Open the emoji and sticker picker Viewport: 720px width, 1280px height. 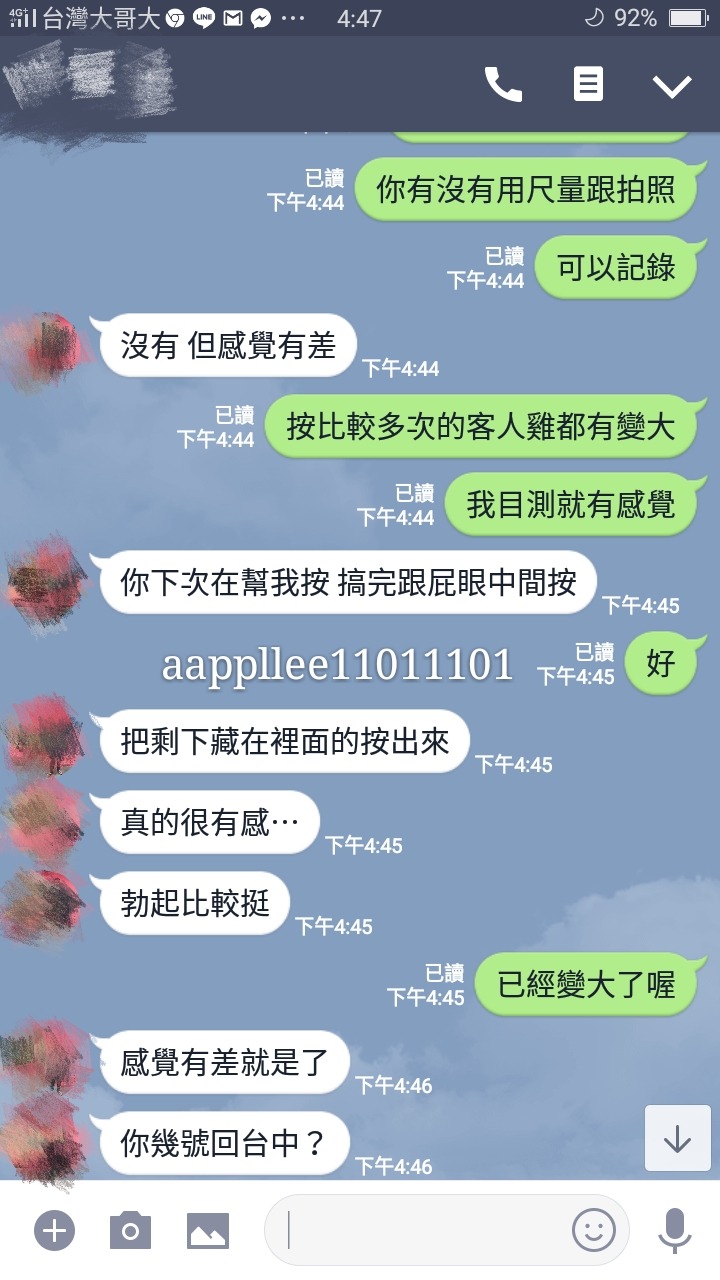pyautogui.click(x=593, y=1230)
